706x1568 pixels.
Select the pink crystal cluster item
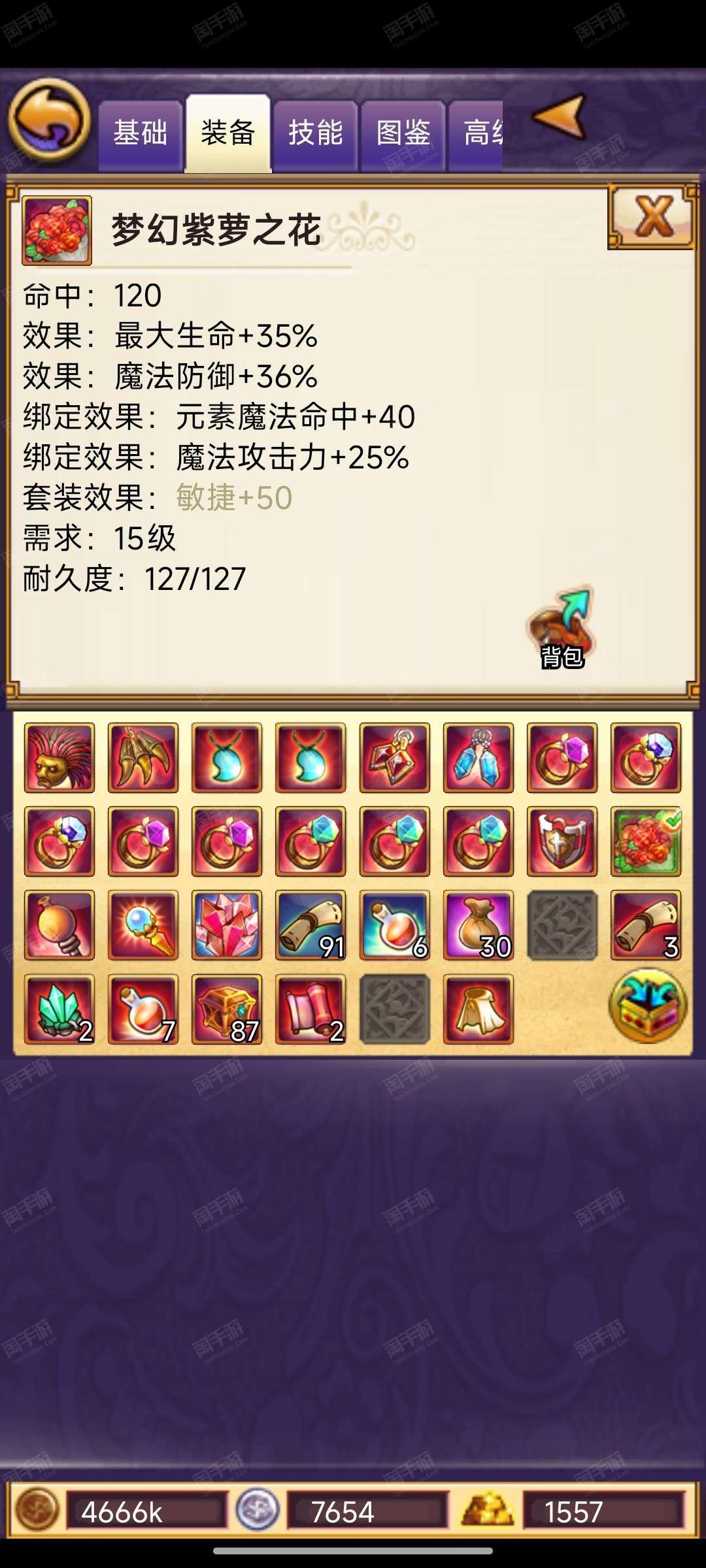point(227,925)
